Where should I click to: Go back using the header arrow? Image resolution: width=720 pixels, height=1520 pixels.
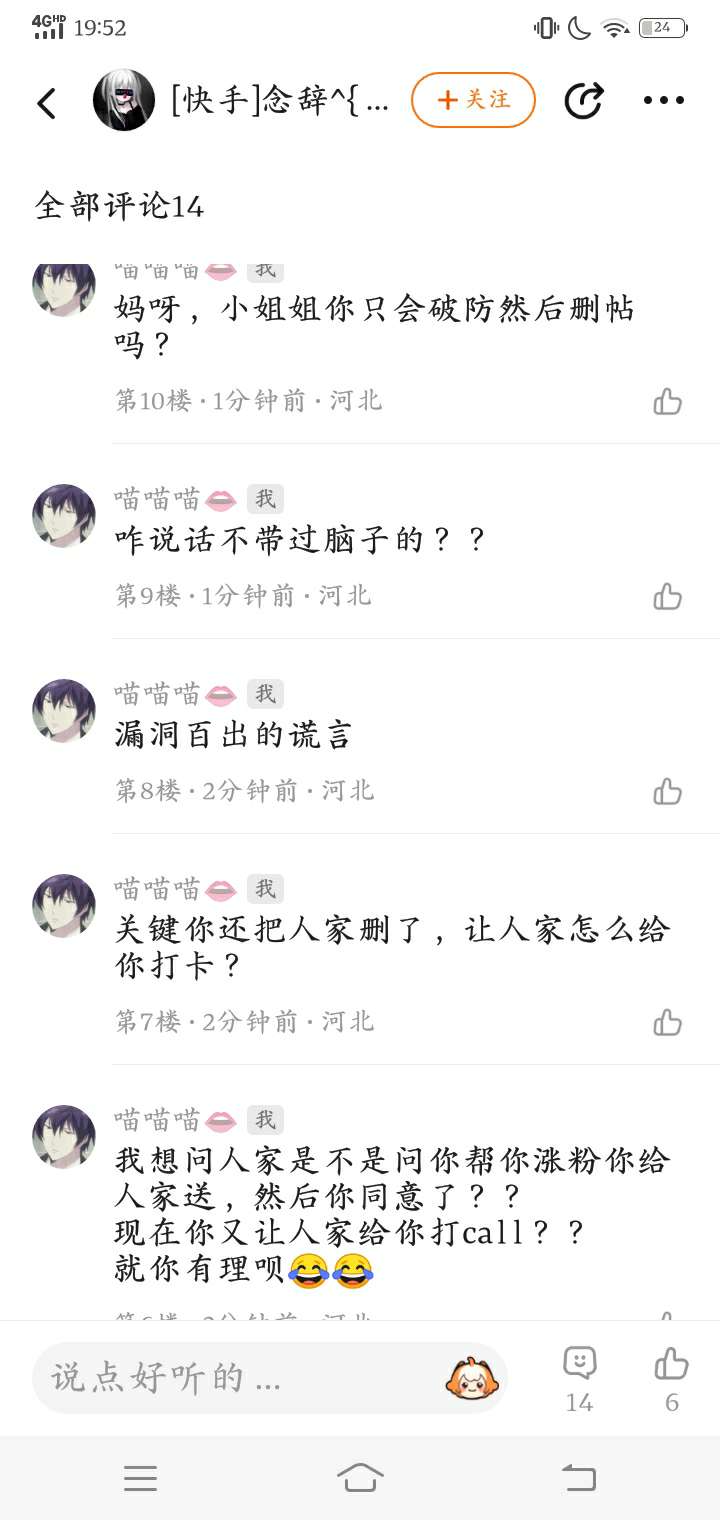click(46, 103)
